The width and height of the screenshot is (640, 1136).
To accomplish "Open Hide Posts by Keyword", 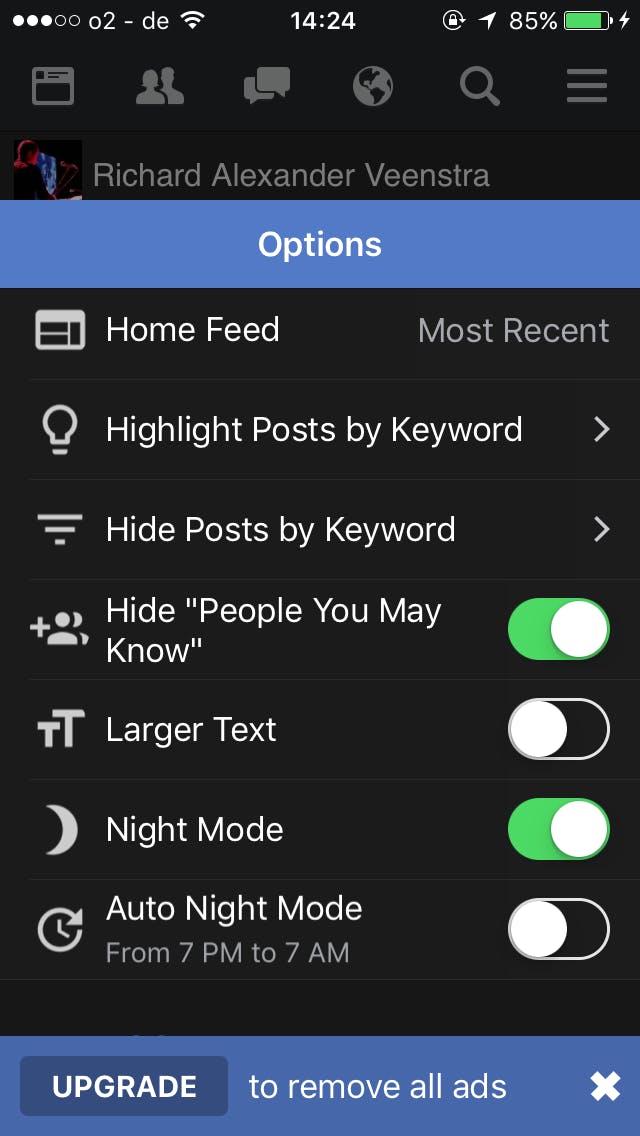I will point(320,530).
